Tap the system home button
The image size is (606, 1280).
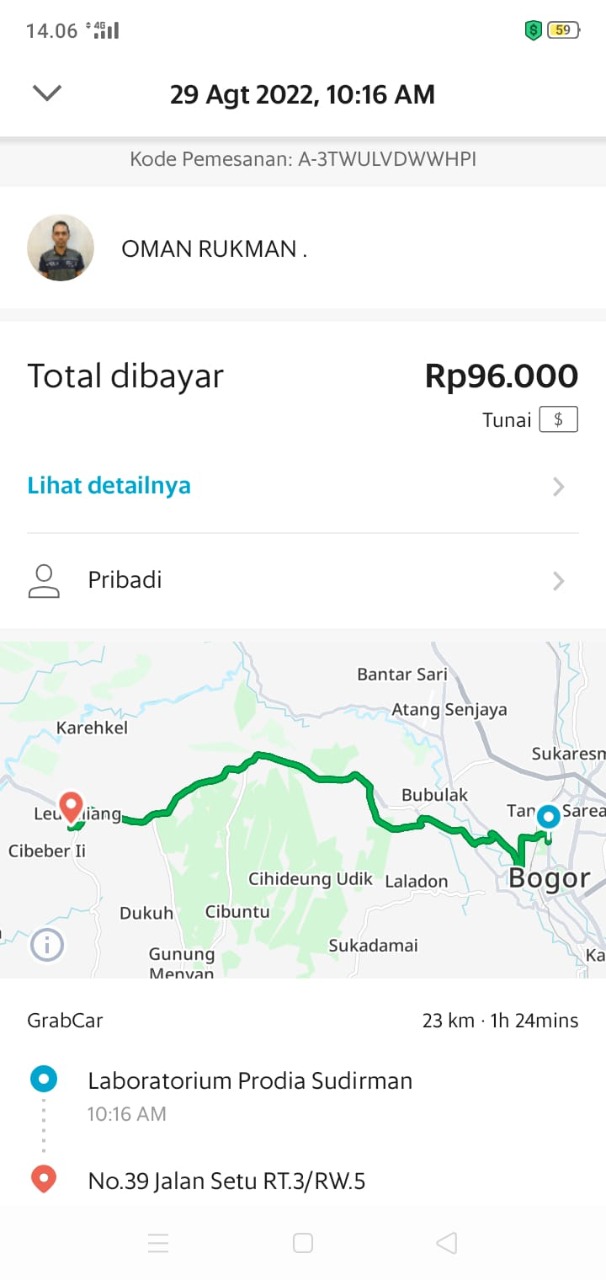pos(303,1242)
